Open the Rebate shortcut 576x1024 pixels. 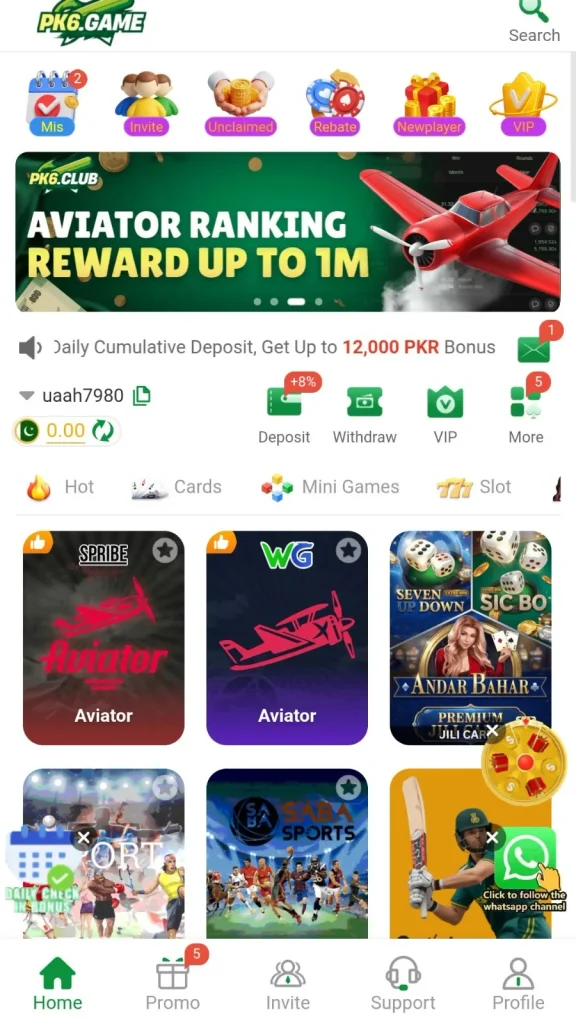click(x=335, y=103)
